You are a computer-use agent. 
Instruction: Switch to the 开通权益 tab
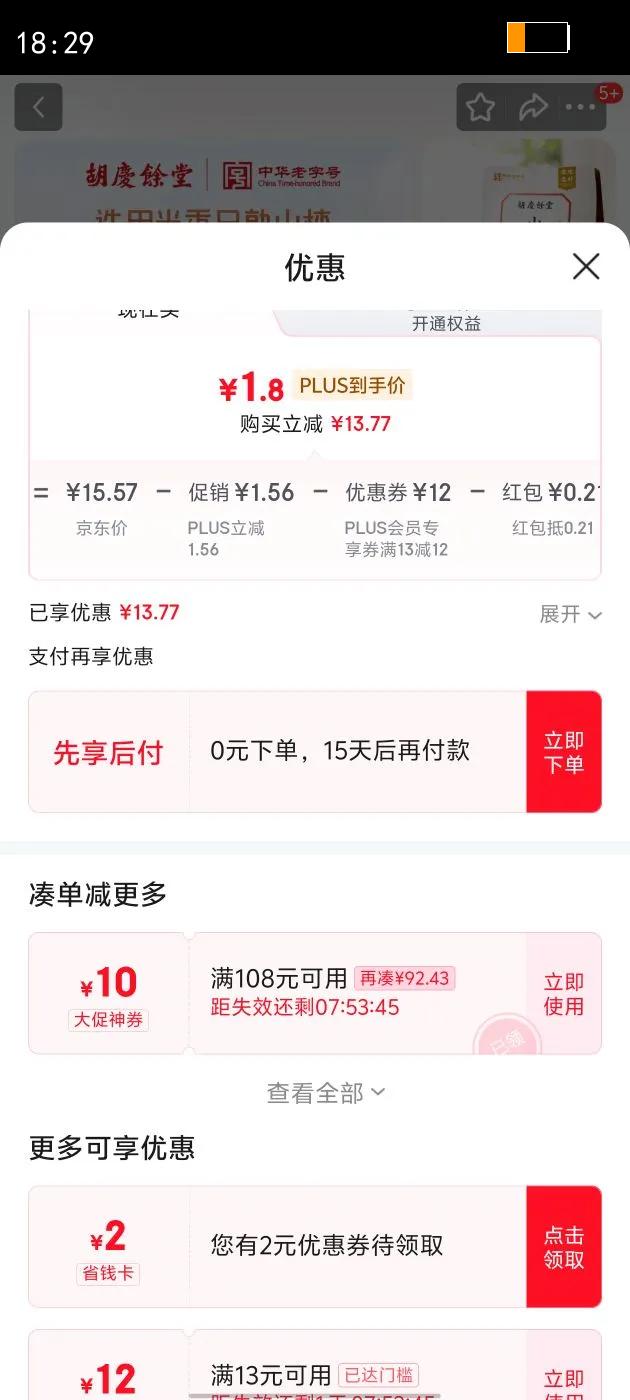click(x=446, y=323)
